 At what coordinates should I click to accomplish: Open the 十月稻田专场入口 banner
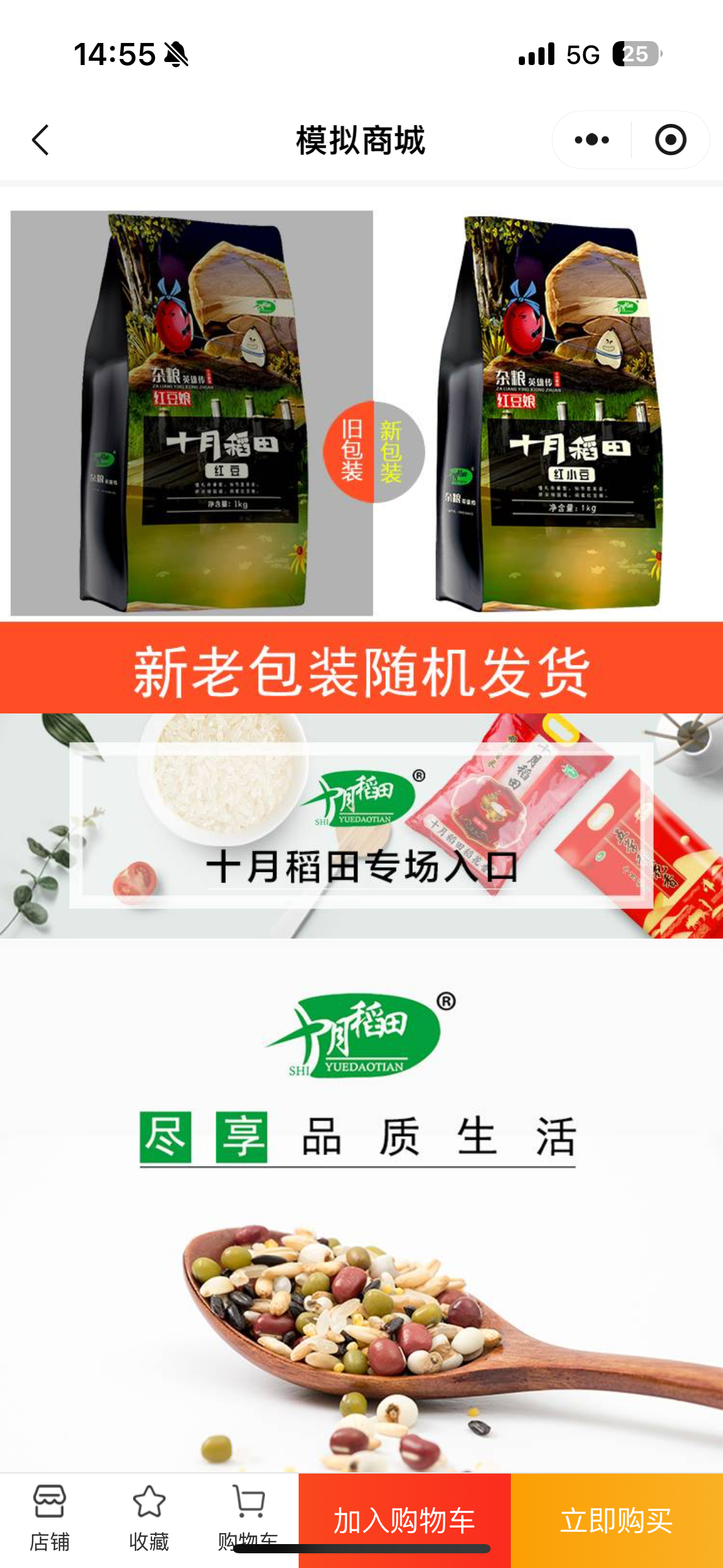361,826
